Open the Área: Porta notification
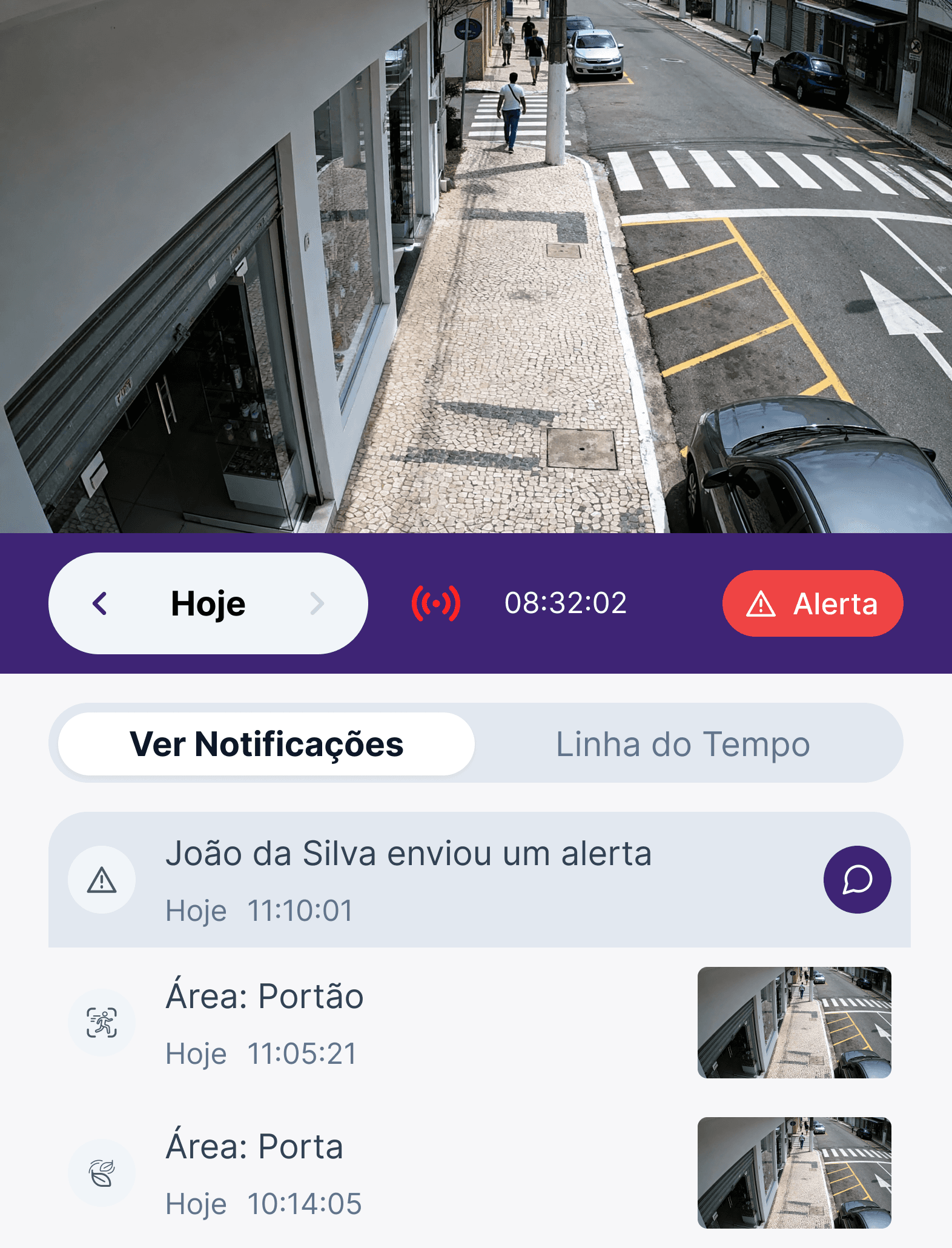The image size is (952, 1248). [x=363, y=1173]
